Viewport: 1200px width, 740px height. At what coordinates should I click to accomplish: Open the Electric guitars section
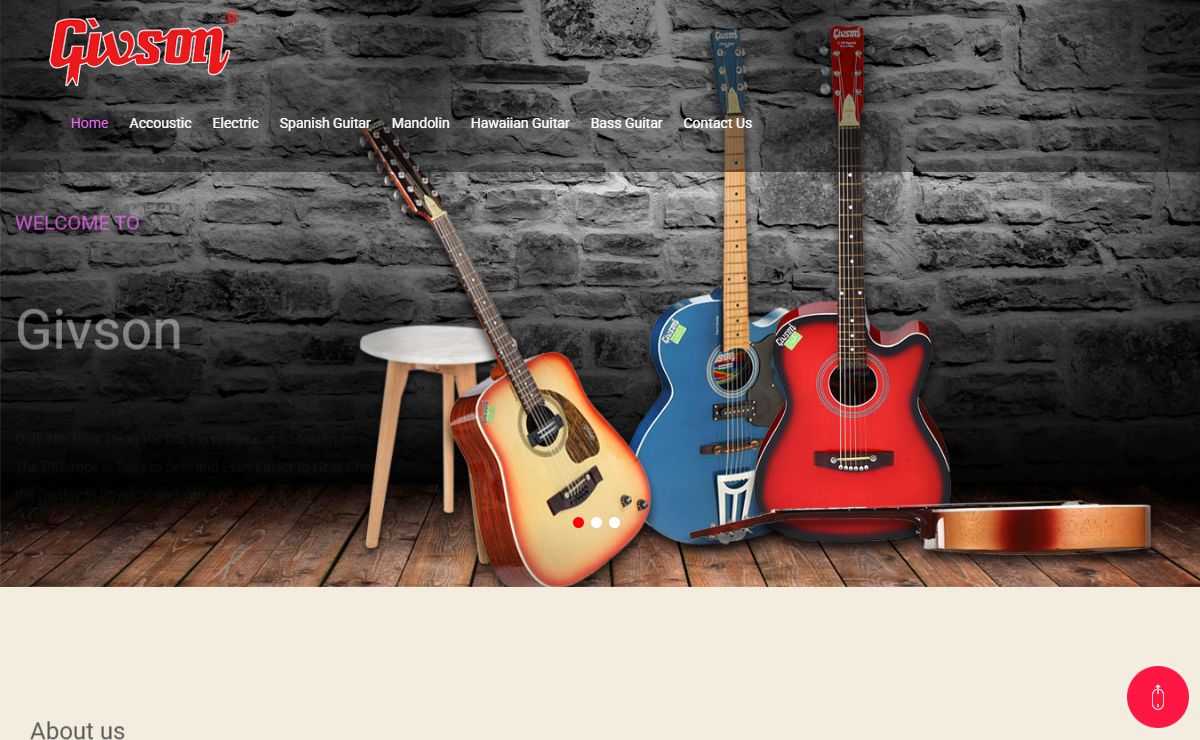tap(235, 123)
